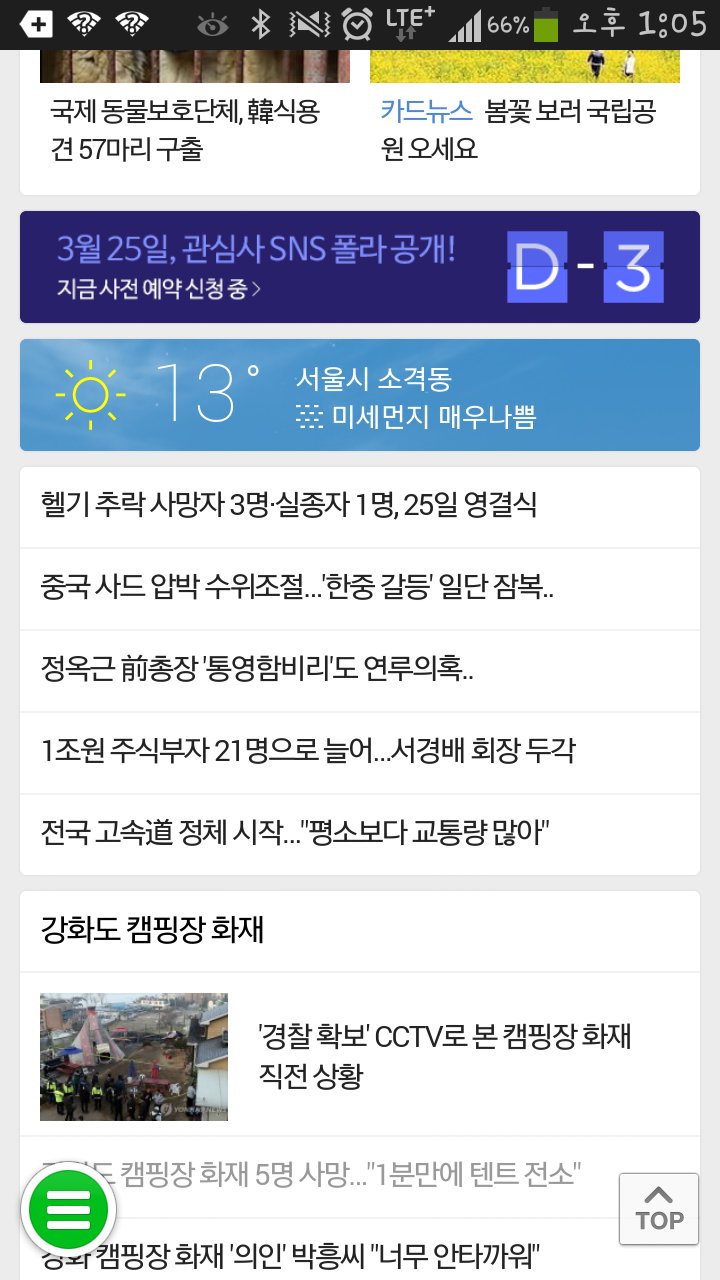Open the 강화도 캠핑장 화재 topic header

pos(152,930)
